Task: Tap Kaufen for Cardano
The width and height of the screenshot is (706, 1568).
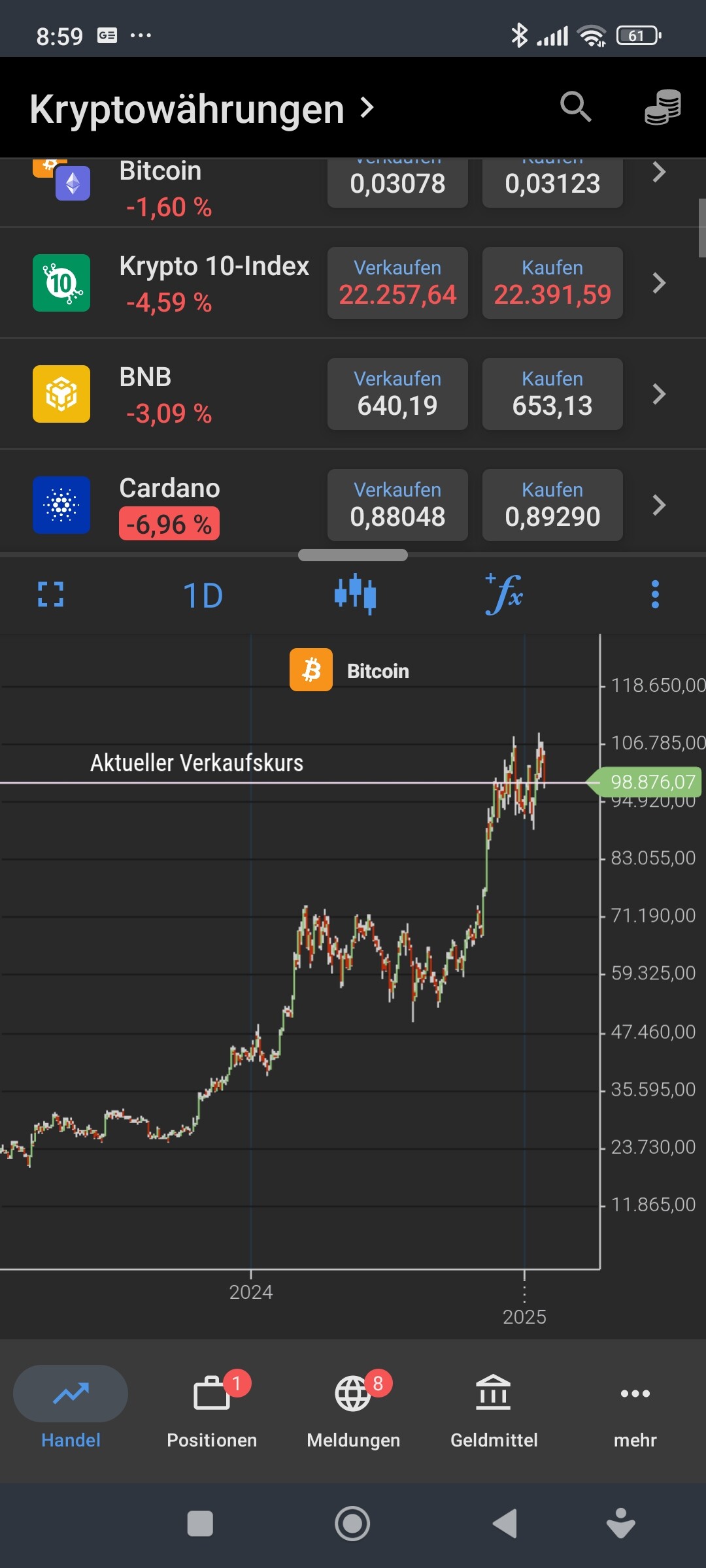Action: (x=552, y=505)
